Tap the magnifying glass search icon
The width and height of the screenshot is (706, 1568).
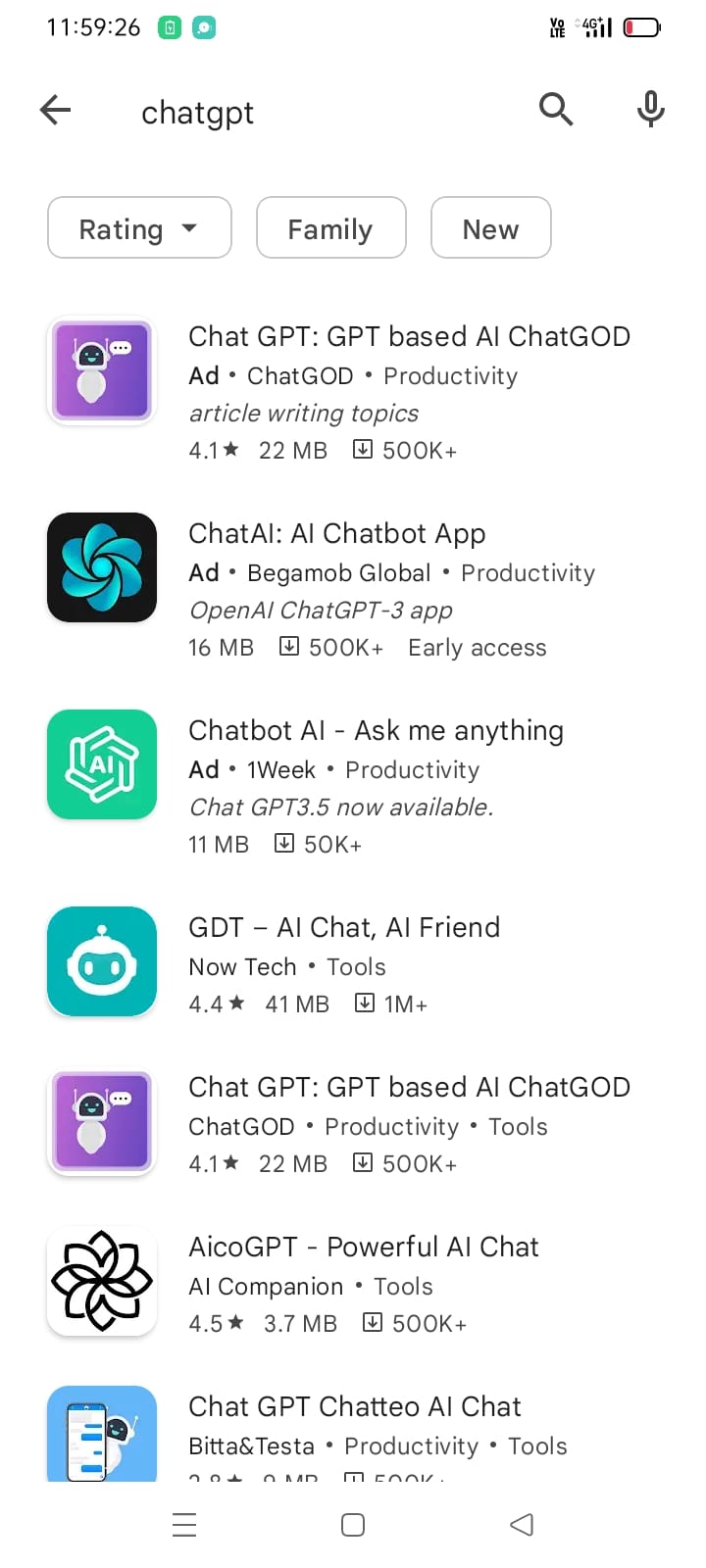click(x=556, y=110)
